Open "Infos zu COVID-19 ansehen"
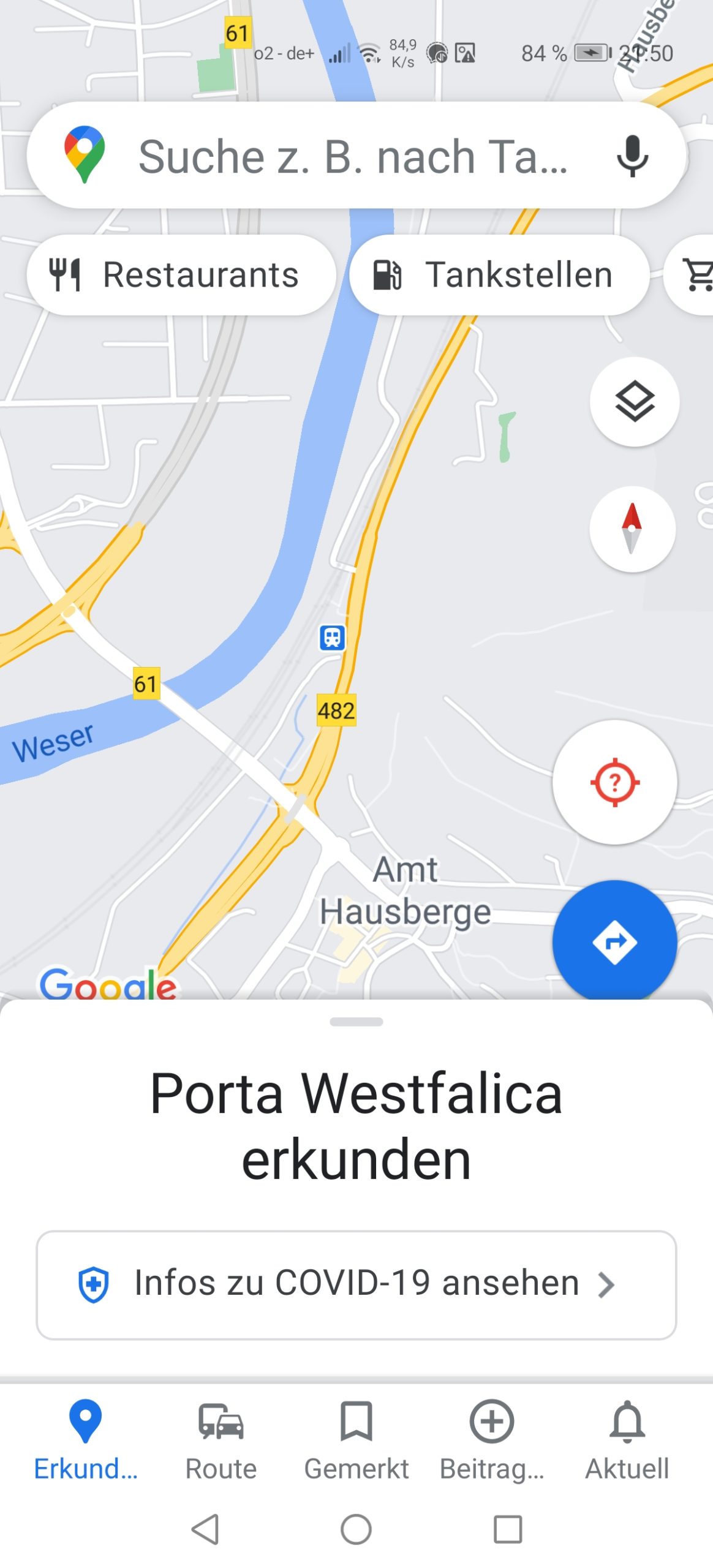Screen dimensions: 713x1568 tap(356, 1284)
